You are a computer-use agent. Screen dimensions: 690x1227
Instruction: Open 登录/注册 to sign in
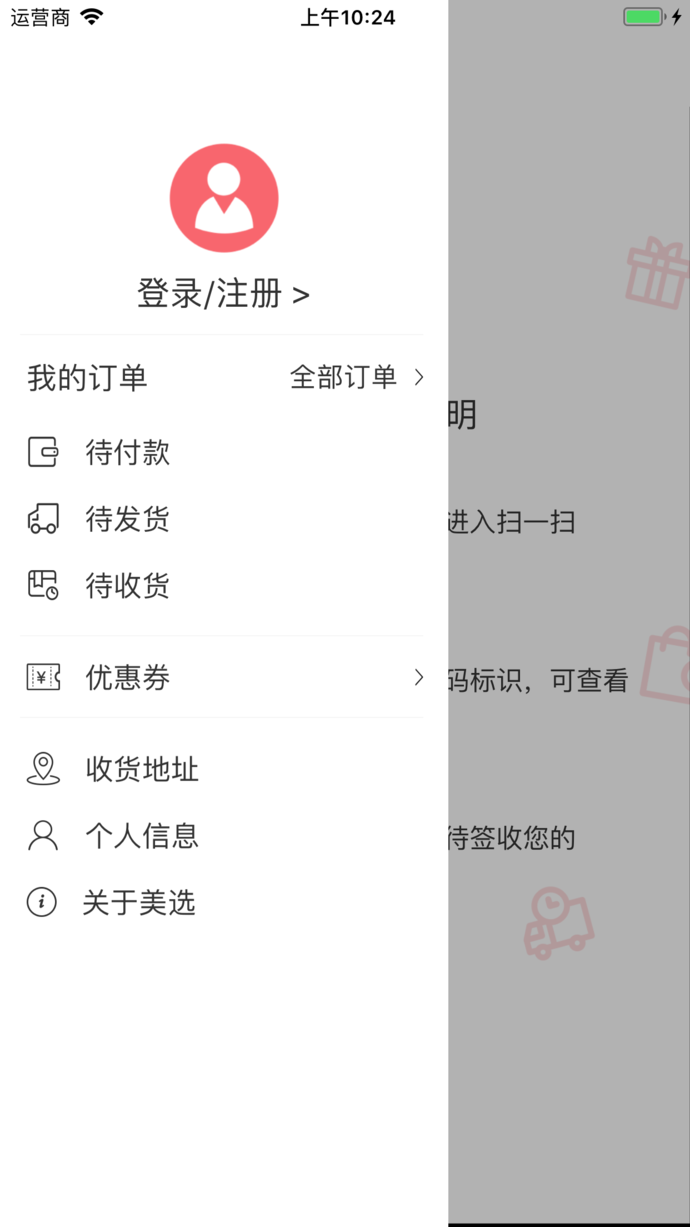click(x=223, y=294)
